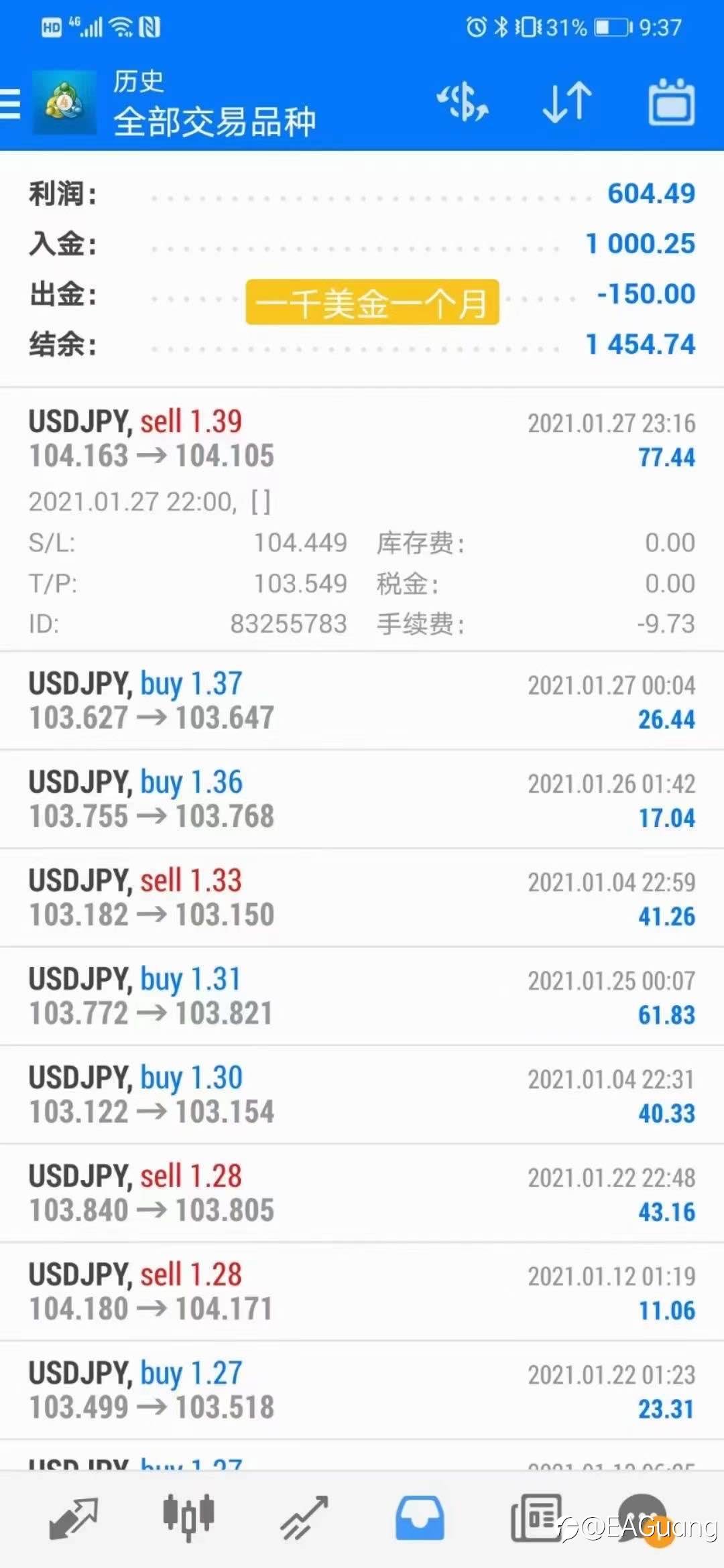The width and height of the screenshot is (724, 1568).
Task: Expand the USDJPY buy 1.30 trade row
Action: click(362, 1094)
